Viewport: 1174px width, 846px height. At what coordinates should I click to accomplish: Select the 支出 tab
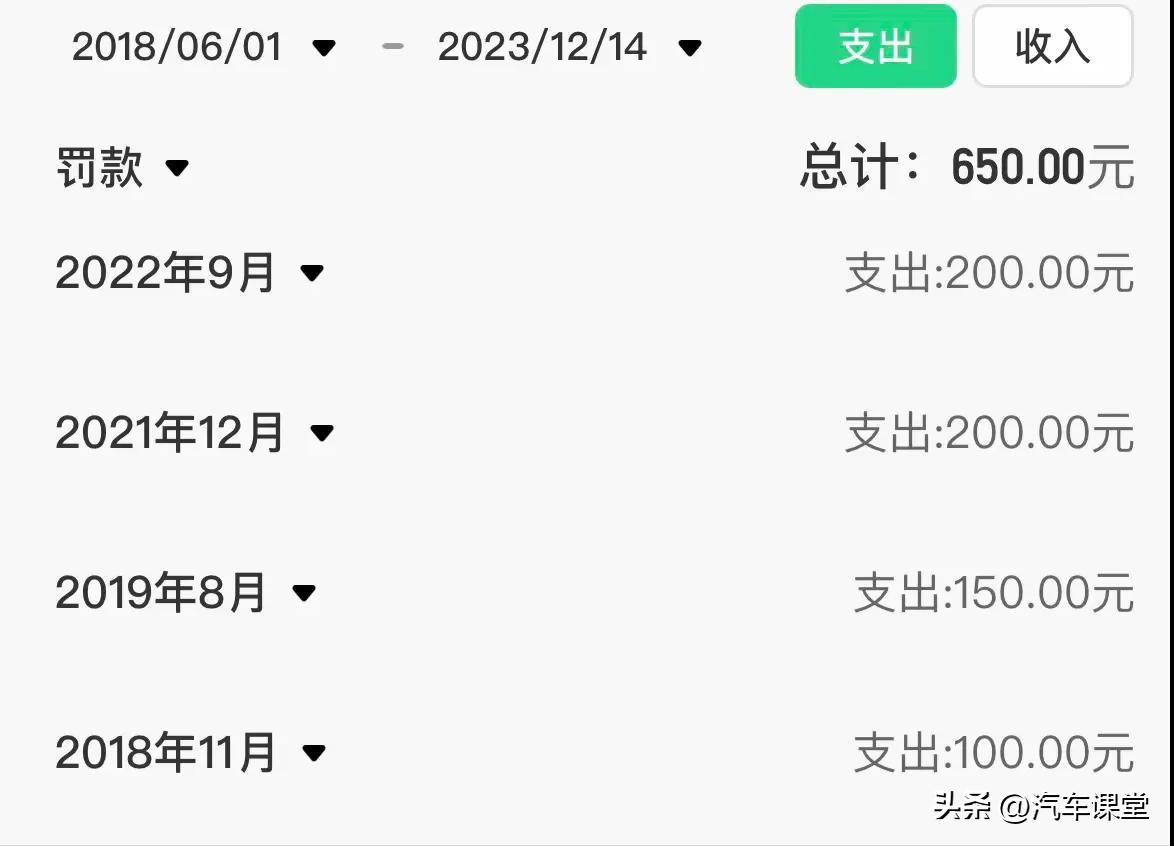coord(875,47)
